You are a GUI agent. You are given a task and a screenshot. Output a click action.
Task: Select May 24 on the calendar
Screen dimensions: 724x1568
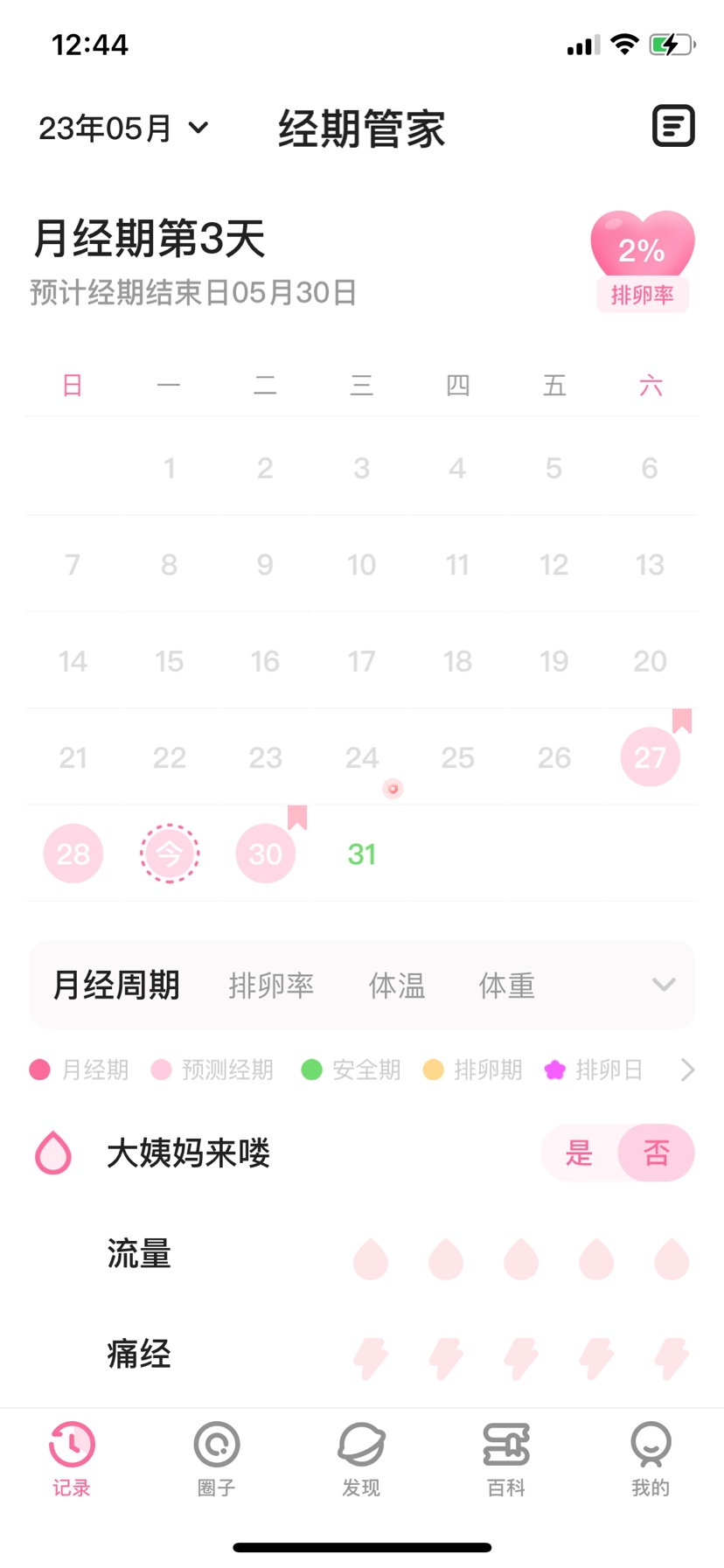pos(361,757)
